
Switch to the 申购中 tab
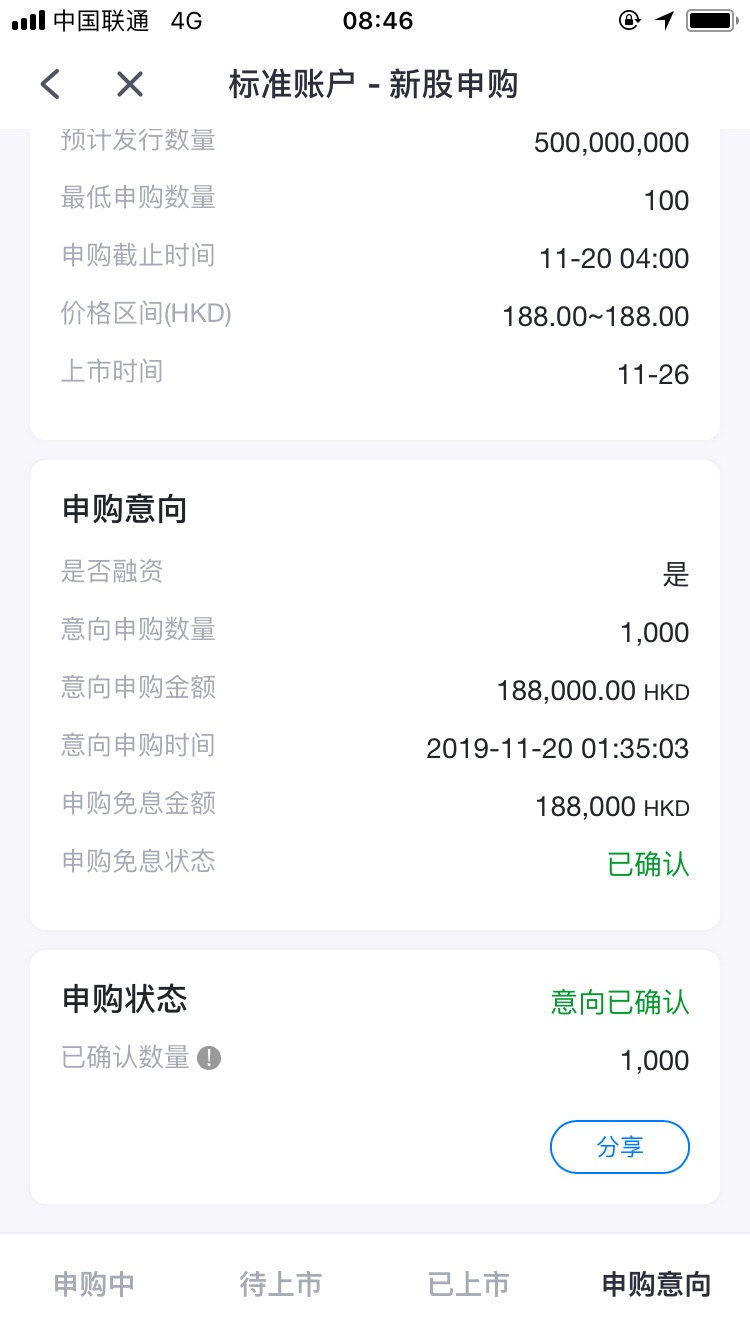pos(94,1285)
